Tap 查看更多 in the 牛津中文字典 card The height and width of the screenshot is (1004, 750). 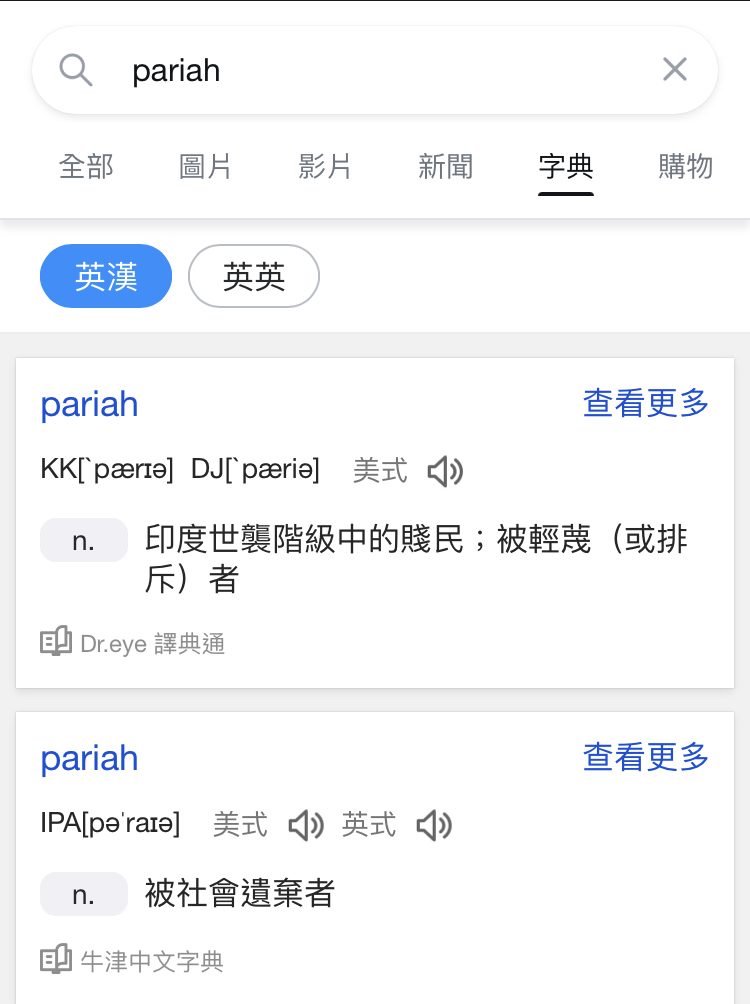coord(646,758)
